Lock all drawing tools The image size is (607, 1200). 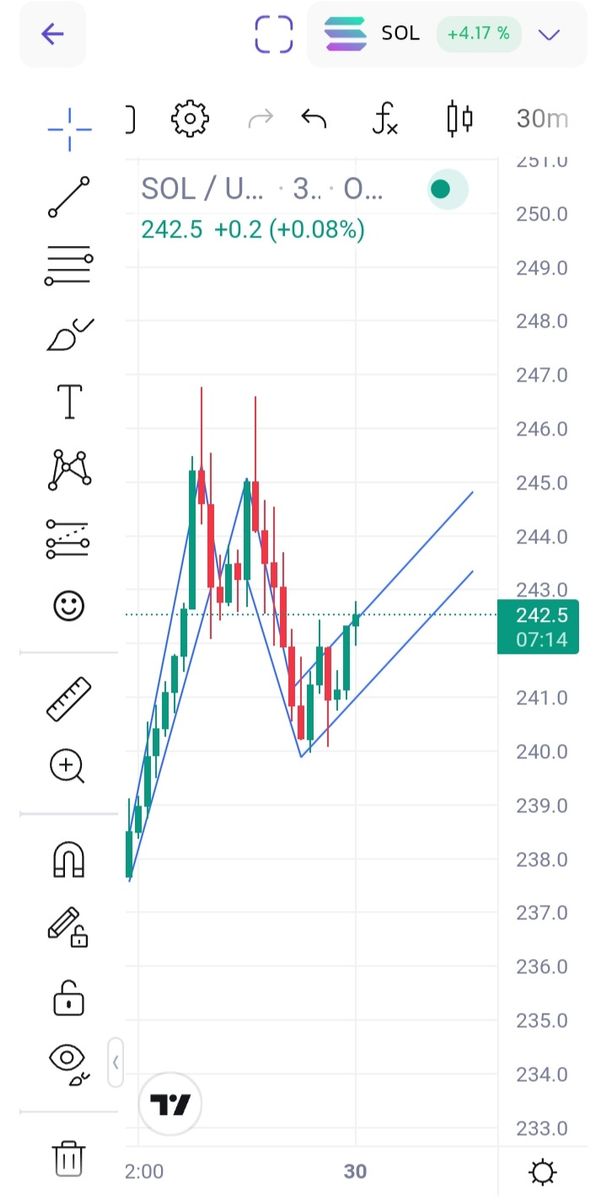(x=69, y=997)
